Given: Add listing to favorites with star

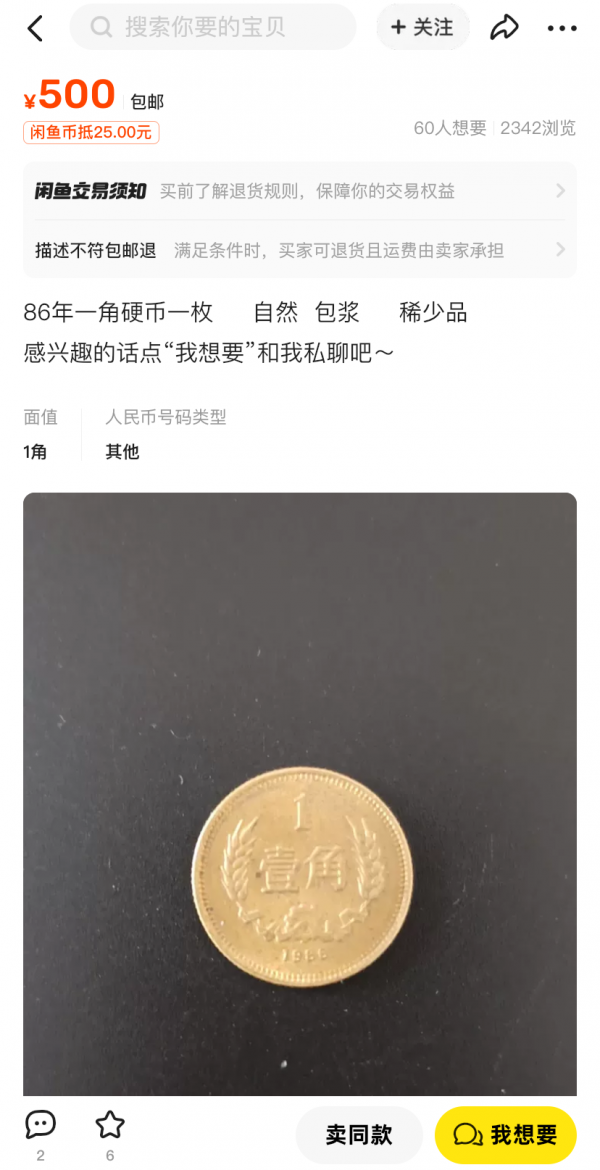Looking at the screenshot, I should coord(110,1126).
